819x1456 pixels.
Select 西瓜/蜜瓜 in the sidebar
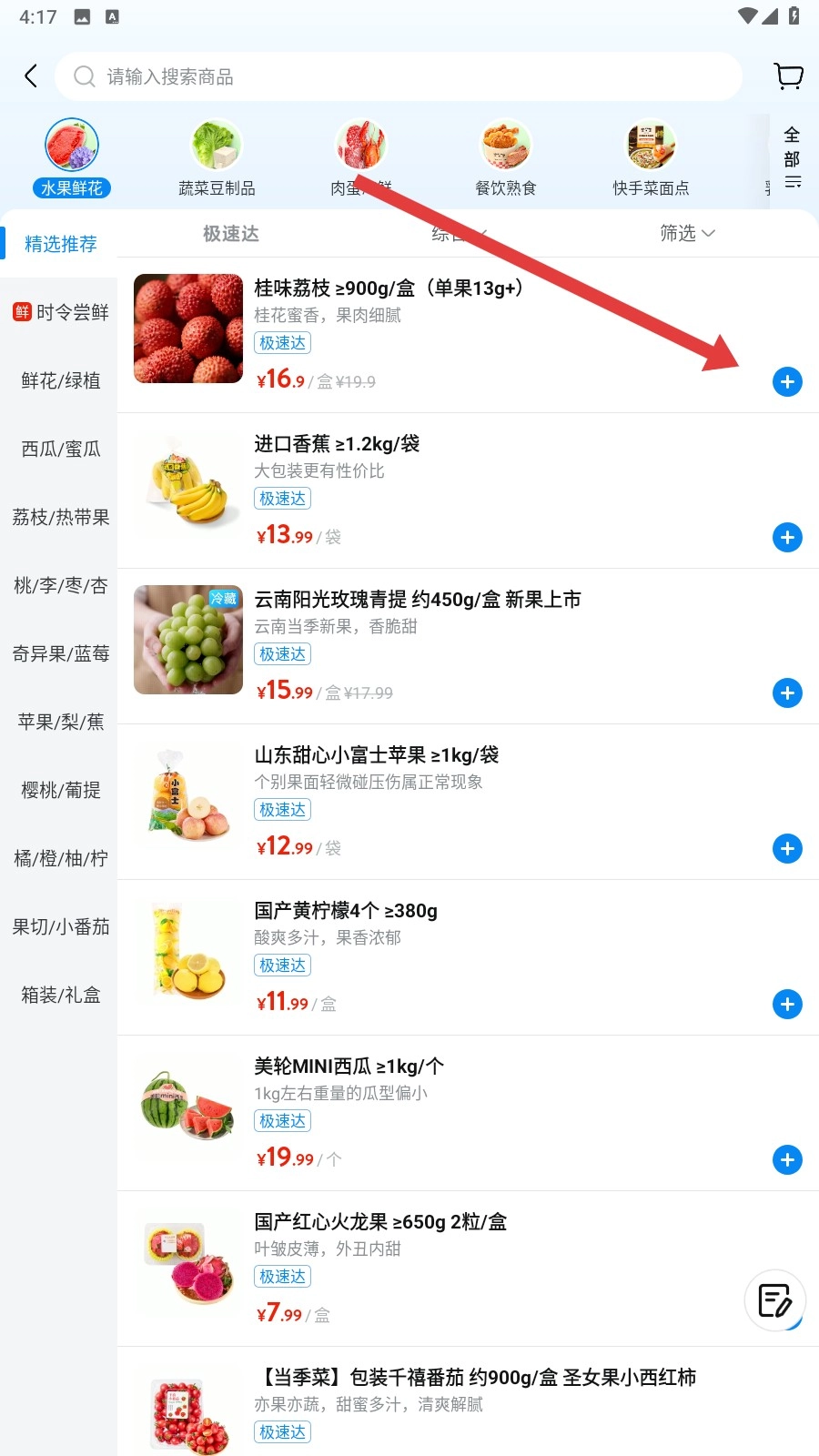tap(61, 449)
